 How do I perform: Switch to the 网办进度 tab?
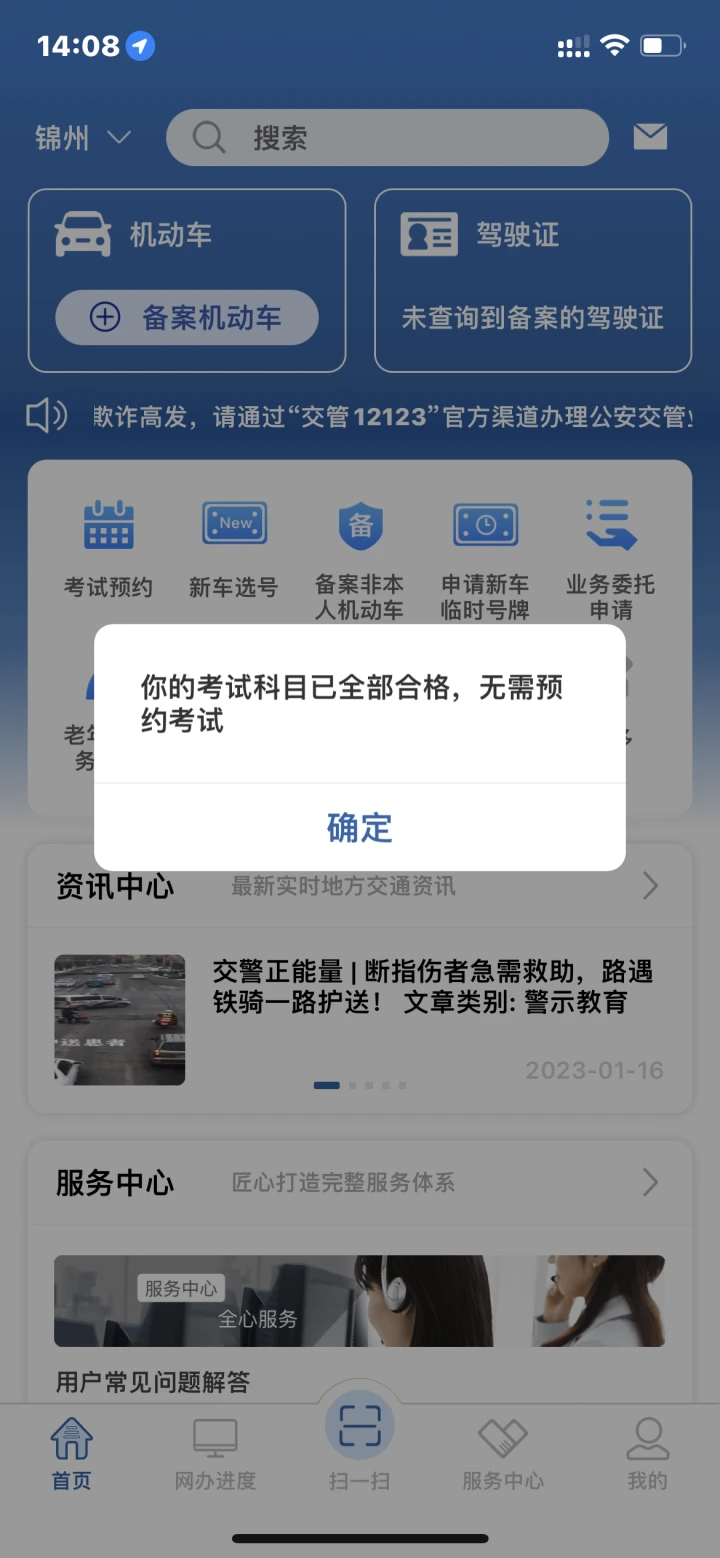[215, 1455]
